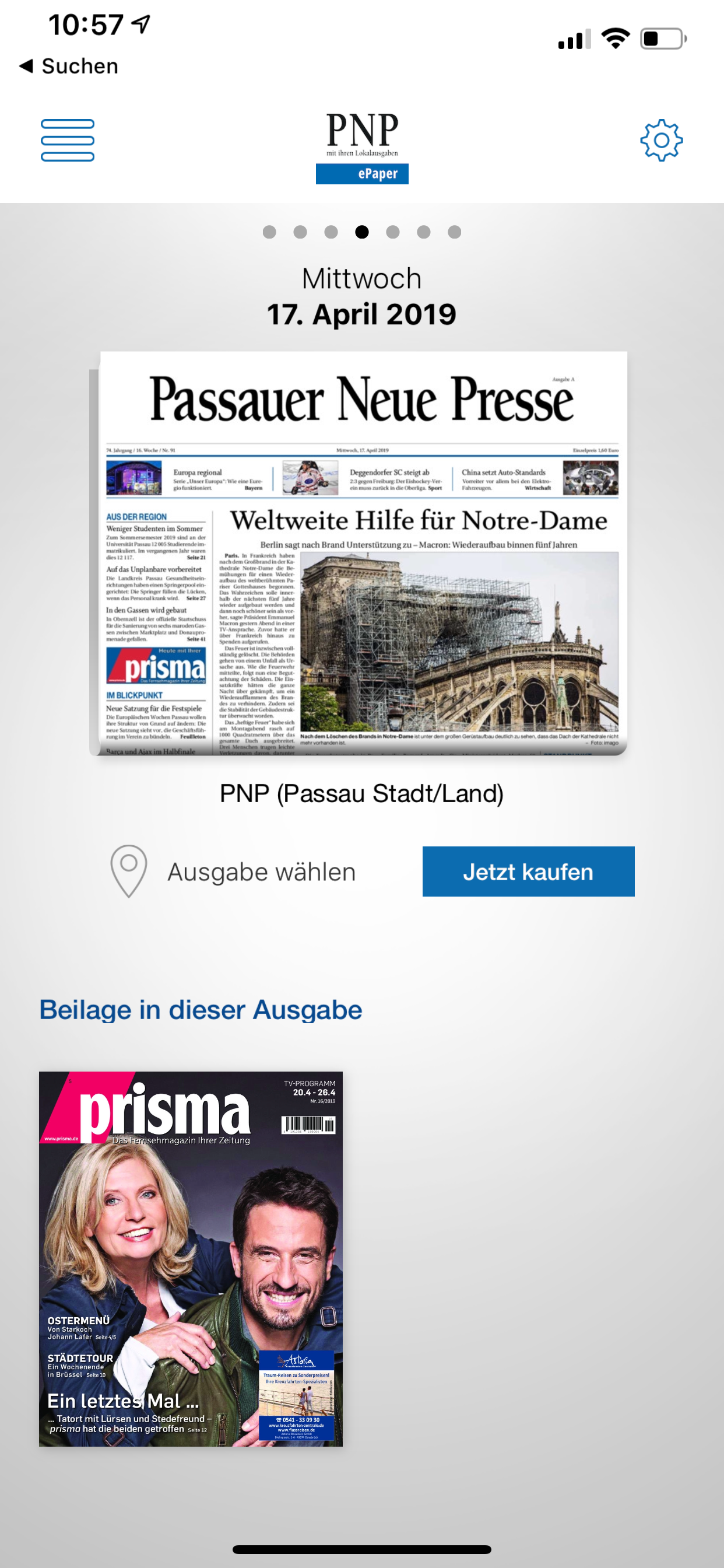Tap the date 17. April 2019
Screen dimensions: 724x1568
coord(362,314)
